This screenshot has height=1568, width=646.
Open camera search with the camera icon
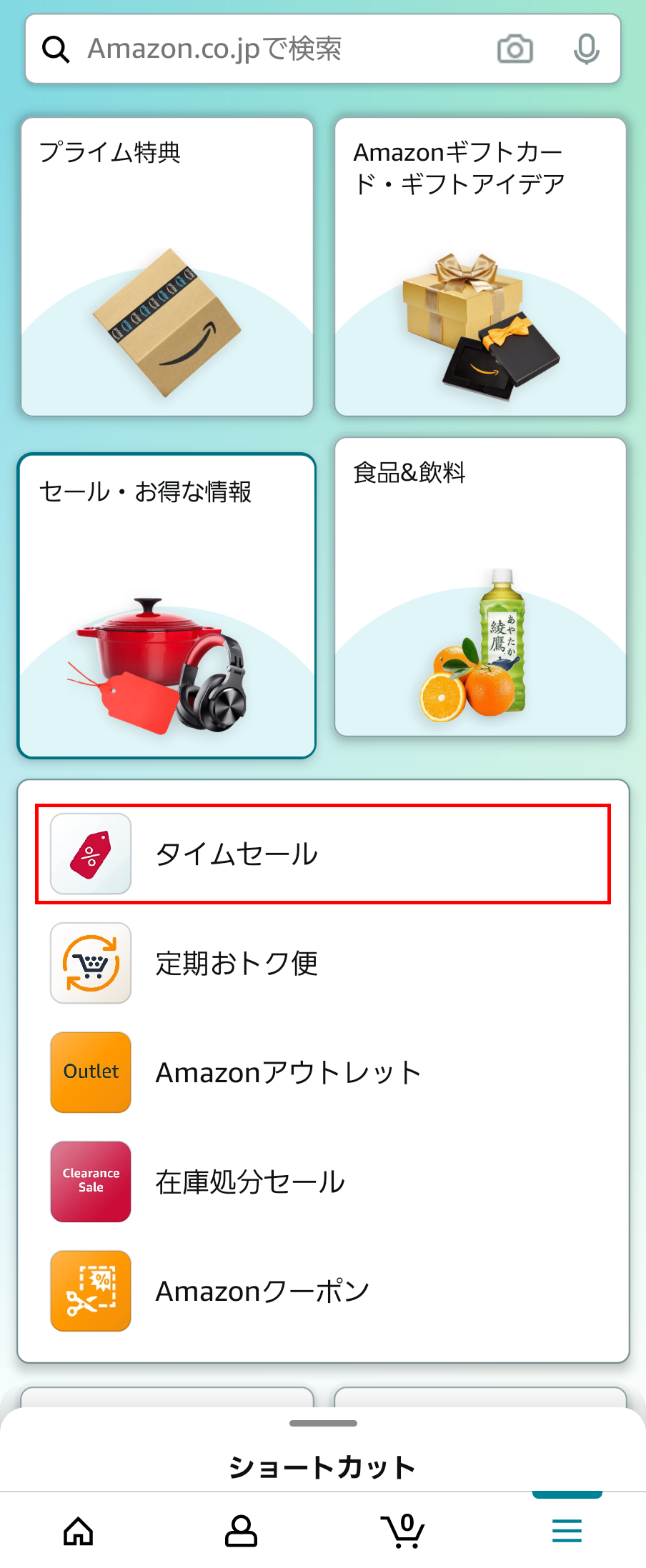coord(515,49)
